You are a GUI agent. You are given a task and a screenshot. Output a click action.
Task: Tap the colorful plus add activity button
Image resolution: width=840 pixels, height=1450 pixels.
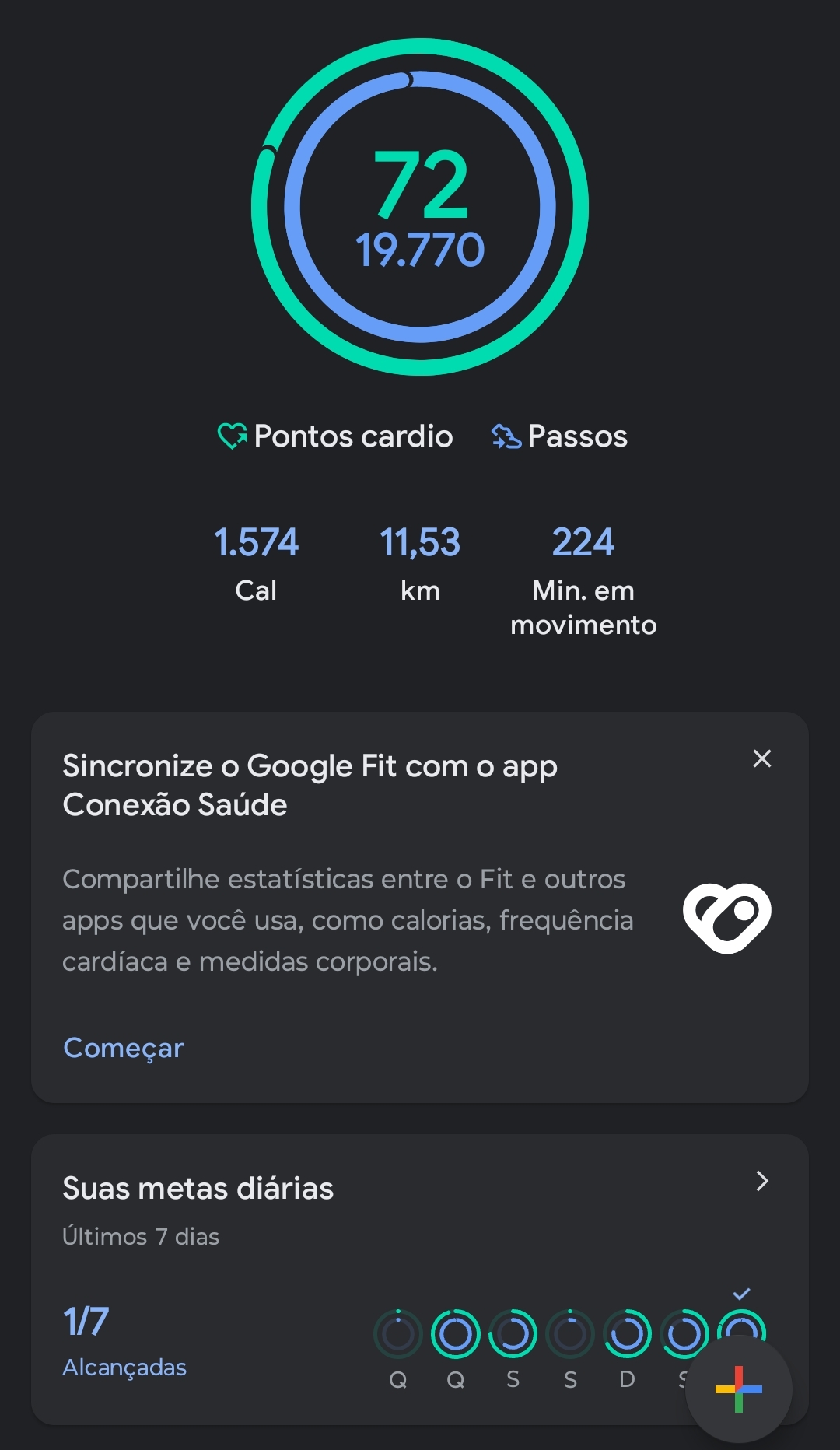(x=738, y=1389)
